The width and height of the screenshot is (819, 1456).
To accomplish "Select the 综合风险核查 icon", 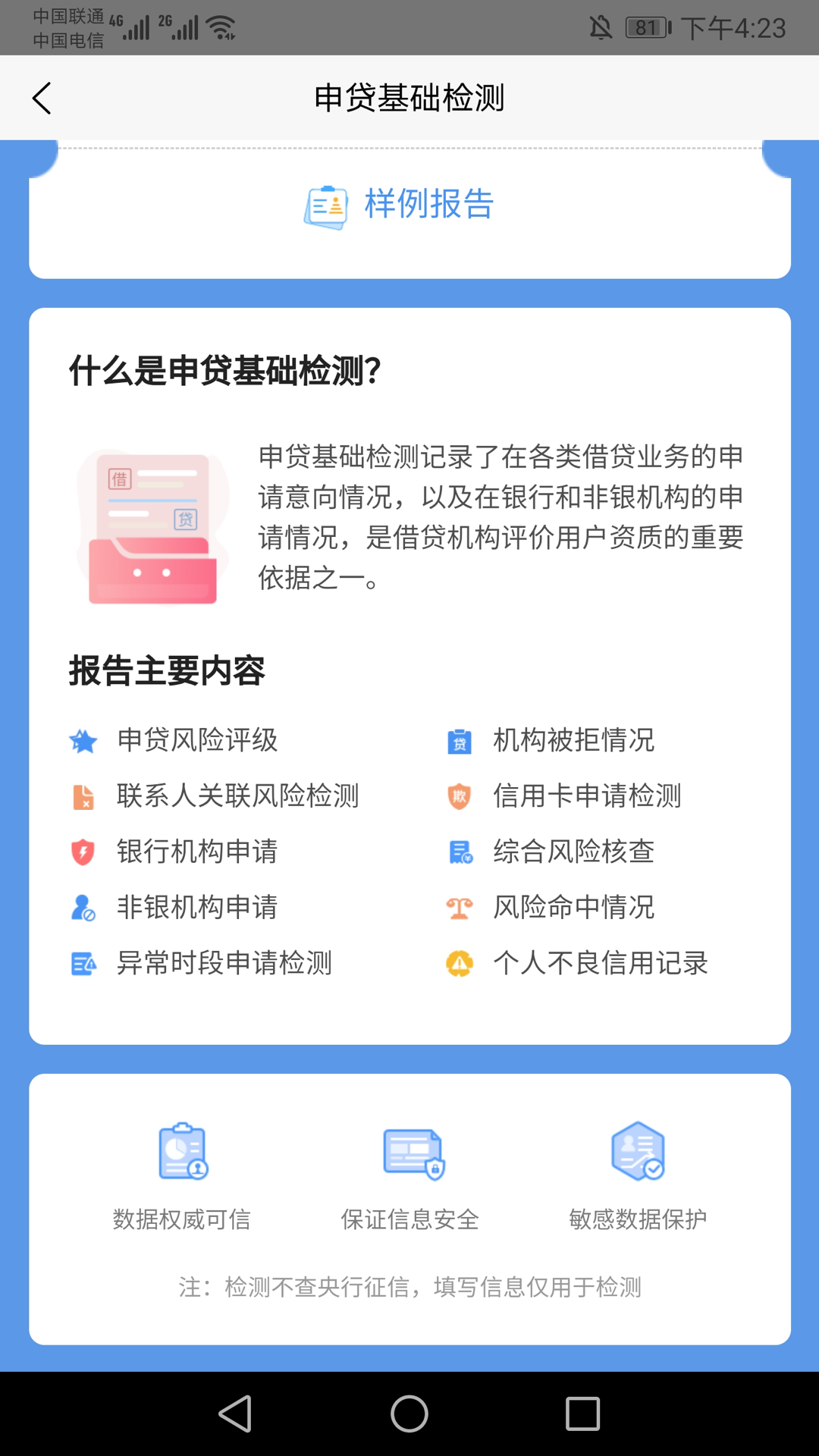I will coord(461,852).
